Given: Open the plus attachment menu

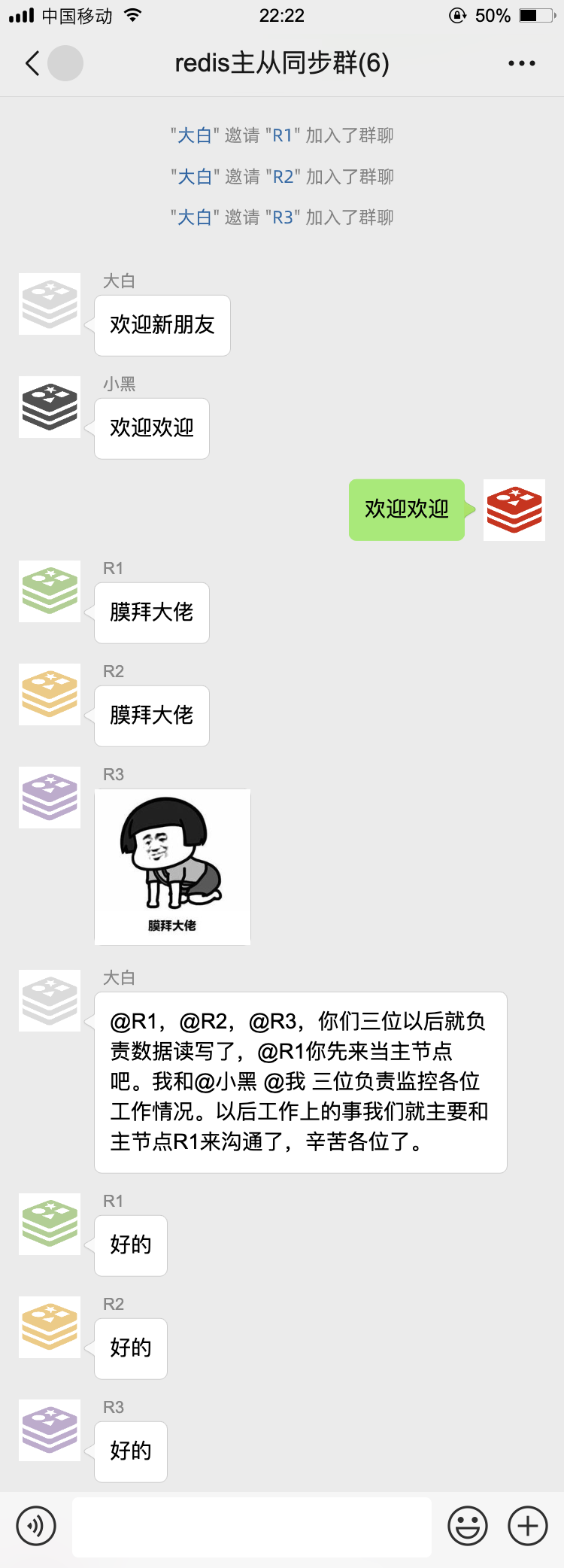Looking at the screenshot, I should click(527, 1526).
